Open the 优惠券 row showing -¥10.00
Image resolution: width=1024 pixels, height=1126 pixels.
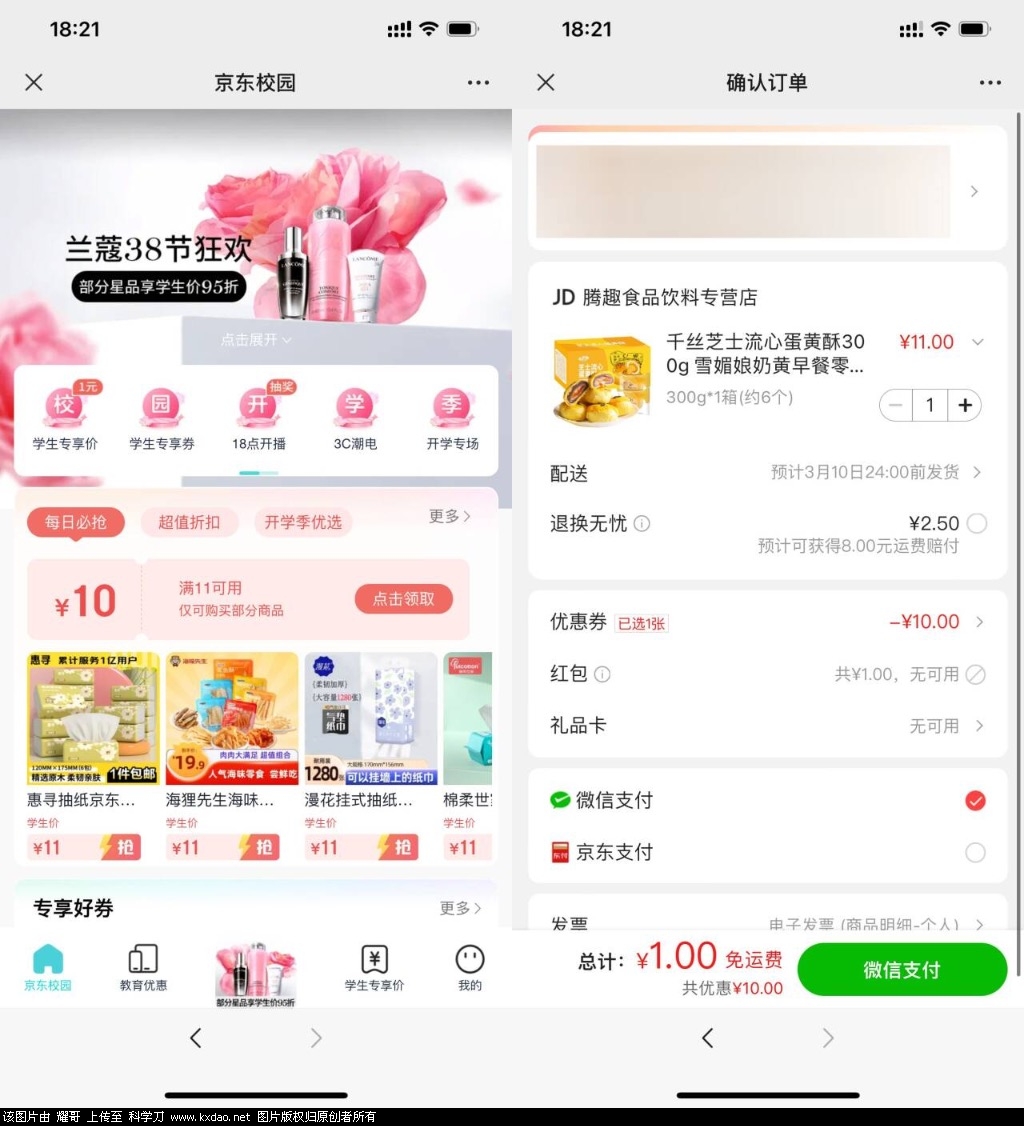coord(766,622)
